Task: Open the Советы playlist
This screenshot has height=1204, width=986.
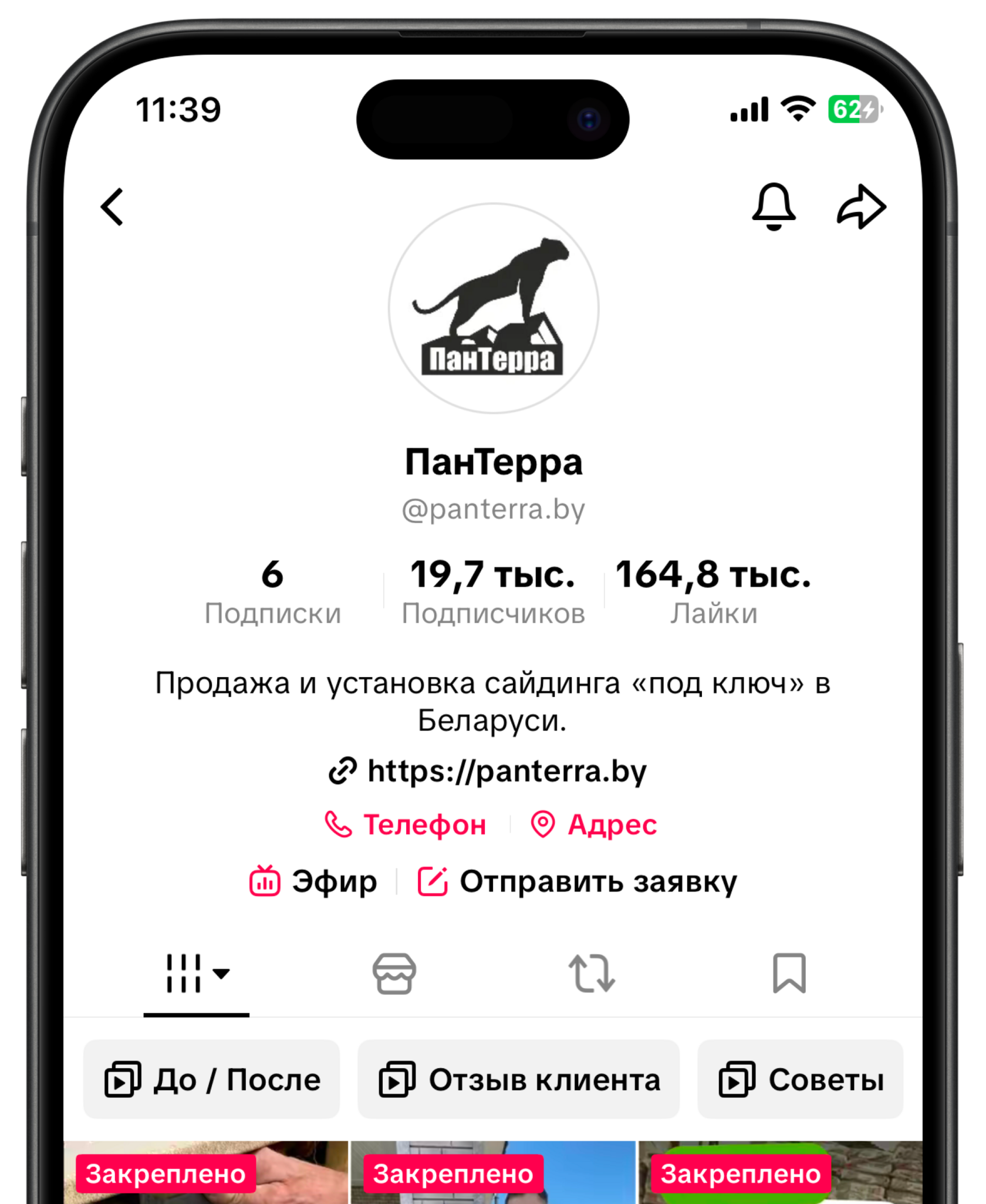Action: point(801,1080)
